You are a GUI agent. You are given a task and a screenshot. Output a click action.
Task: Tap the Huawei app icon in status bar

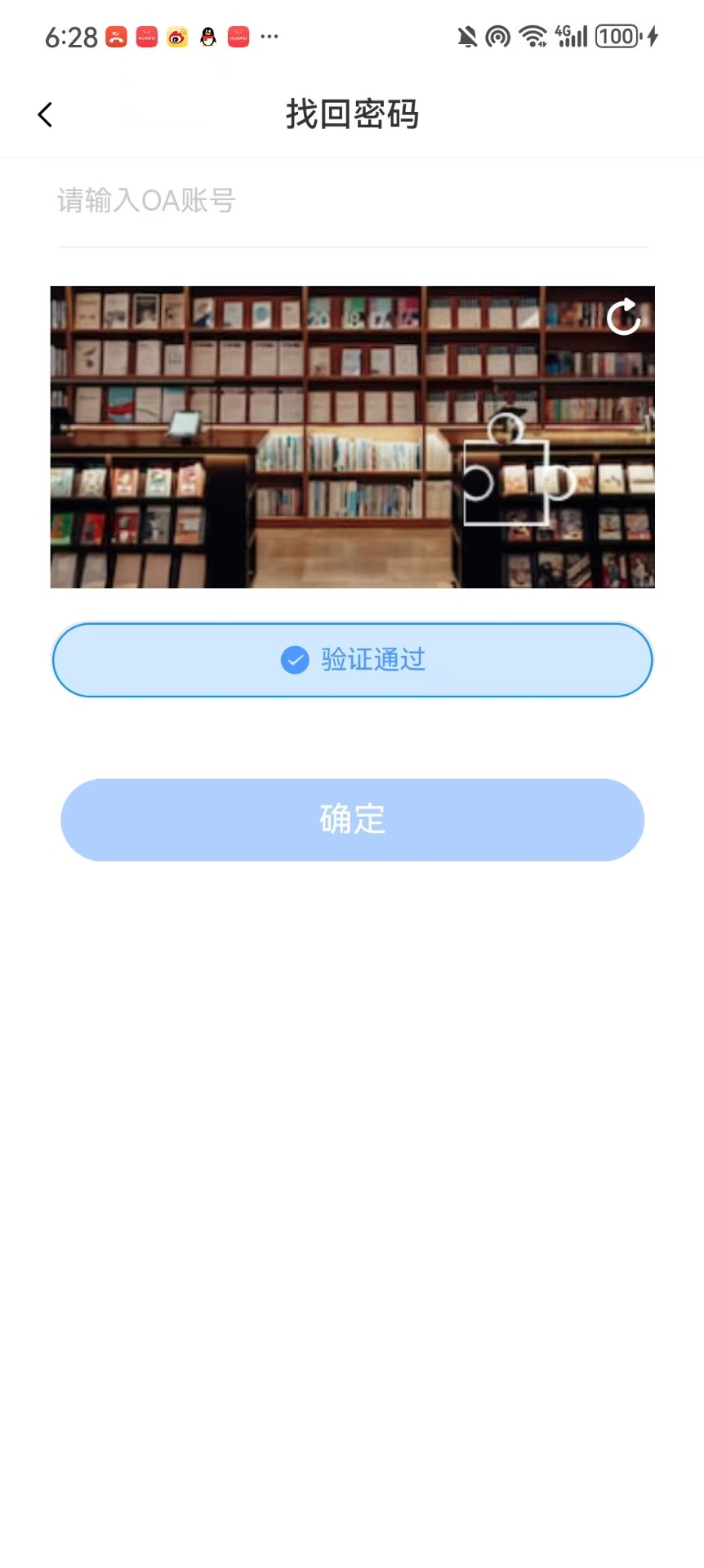145,36
